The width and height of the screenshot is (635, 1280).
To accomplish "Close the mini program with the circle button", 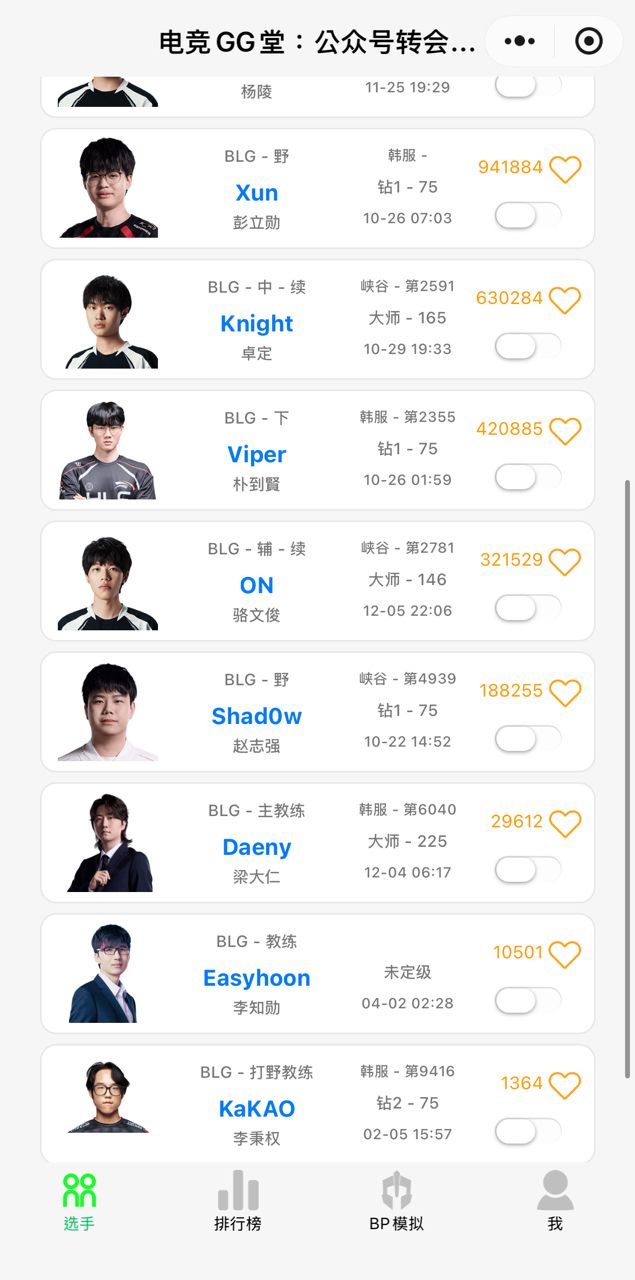I will click(x=589, y=41).
